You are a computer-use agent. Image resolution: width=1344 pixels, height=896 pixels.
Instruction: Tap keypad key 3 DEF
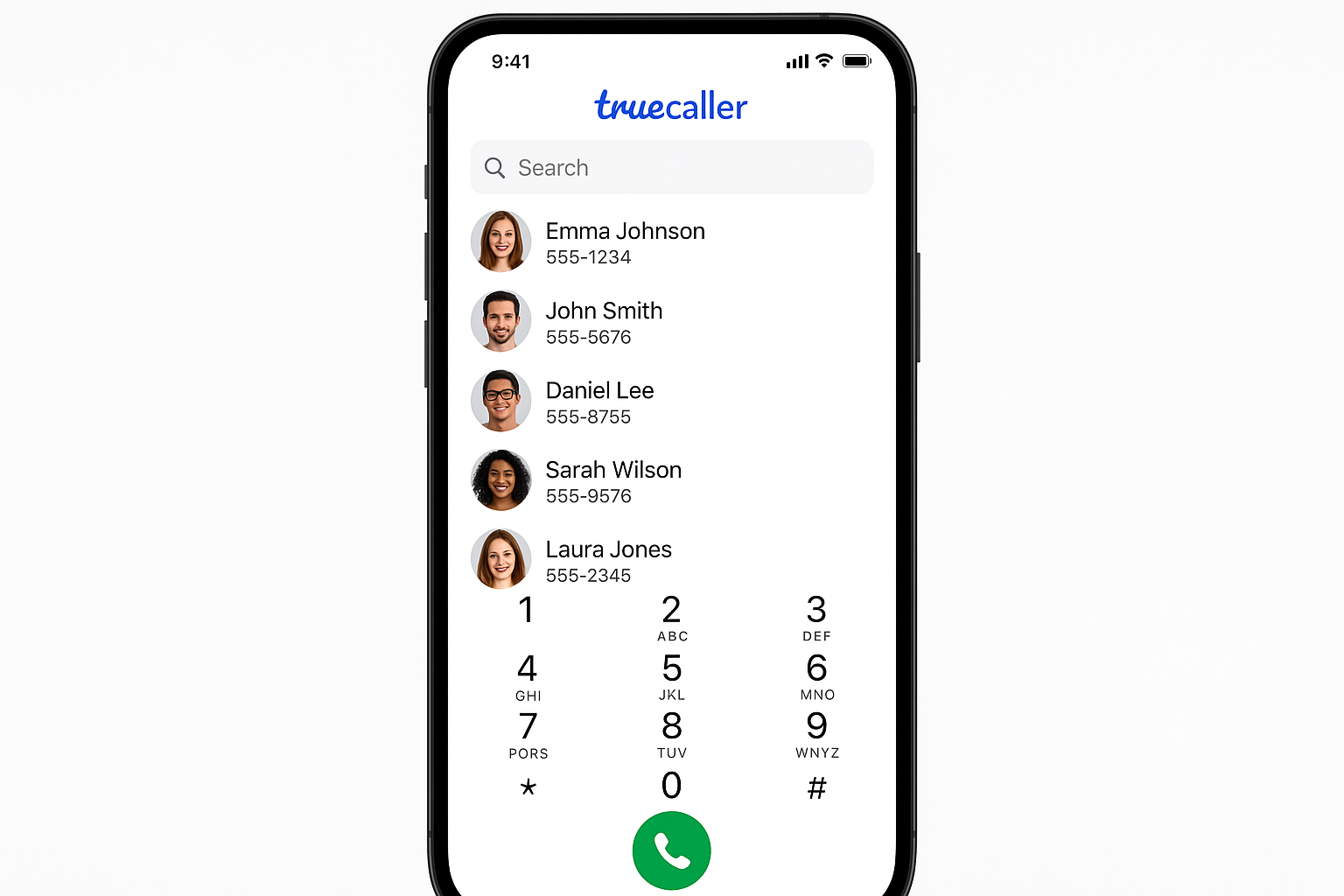pyautogui.click(x=816, y=617)
